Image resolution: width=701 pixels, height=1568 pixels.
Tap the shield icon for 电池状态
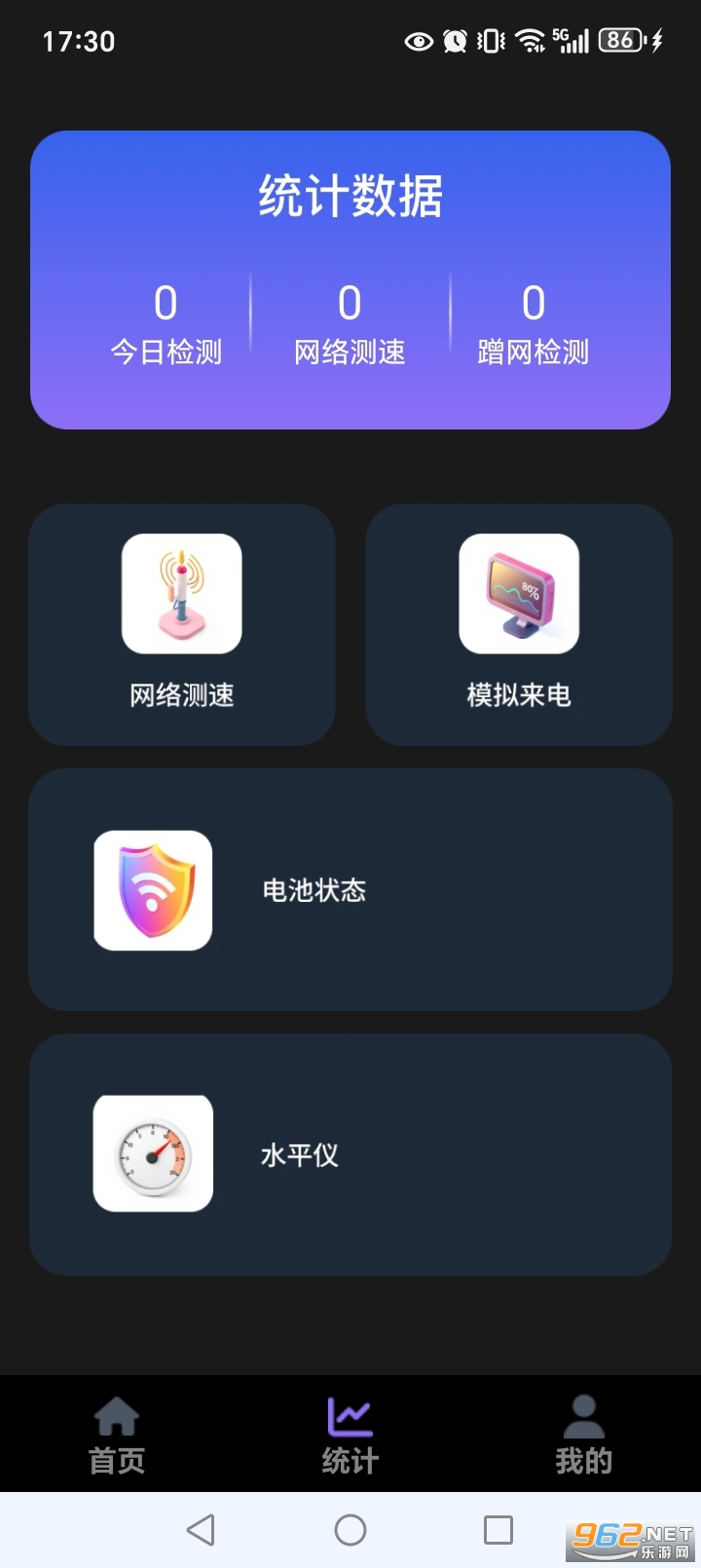point(152,888)
